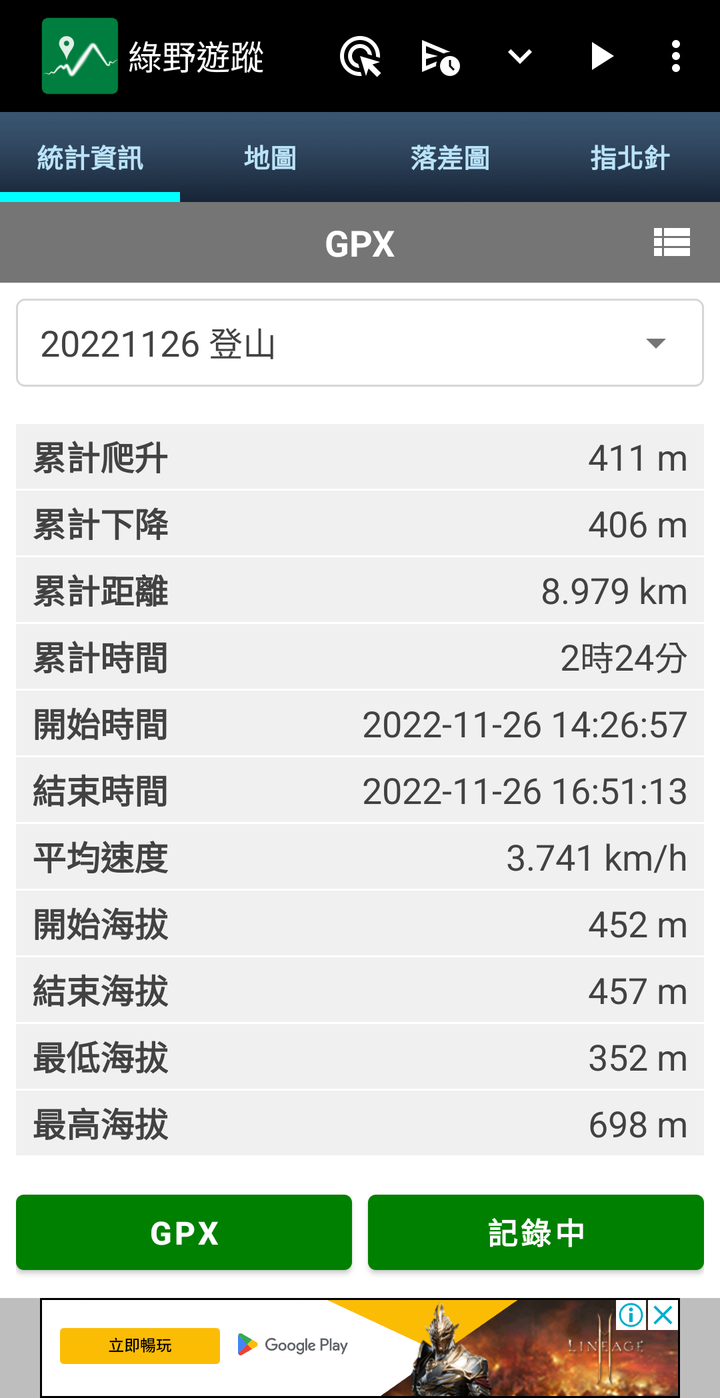Open the 20221126 登山 track dropdown
Screen dimensions: 720x1398
click(x=360, y=343)
